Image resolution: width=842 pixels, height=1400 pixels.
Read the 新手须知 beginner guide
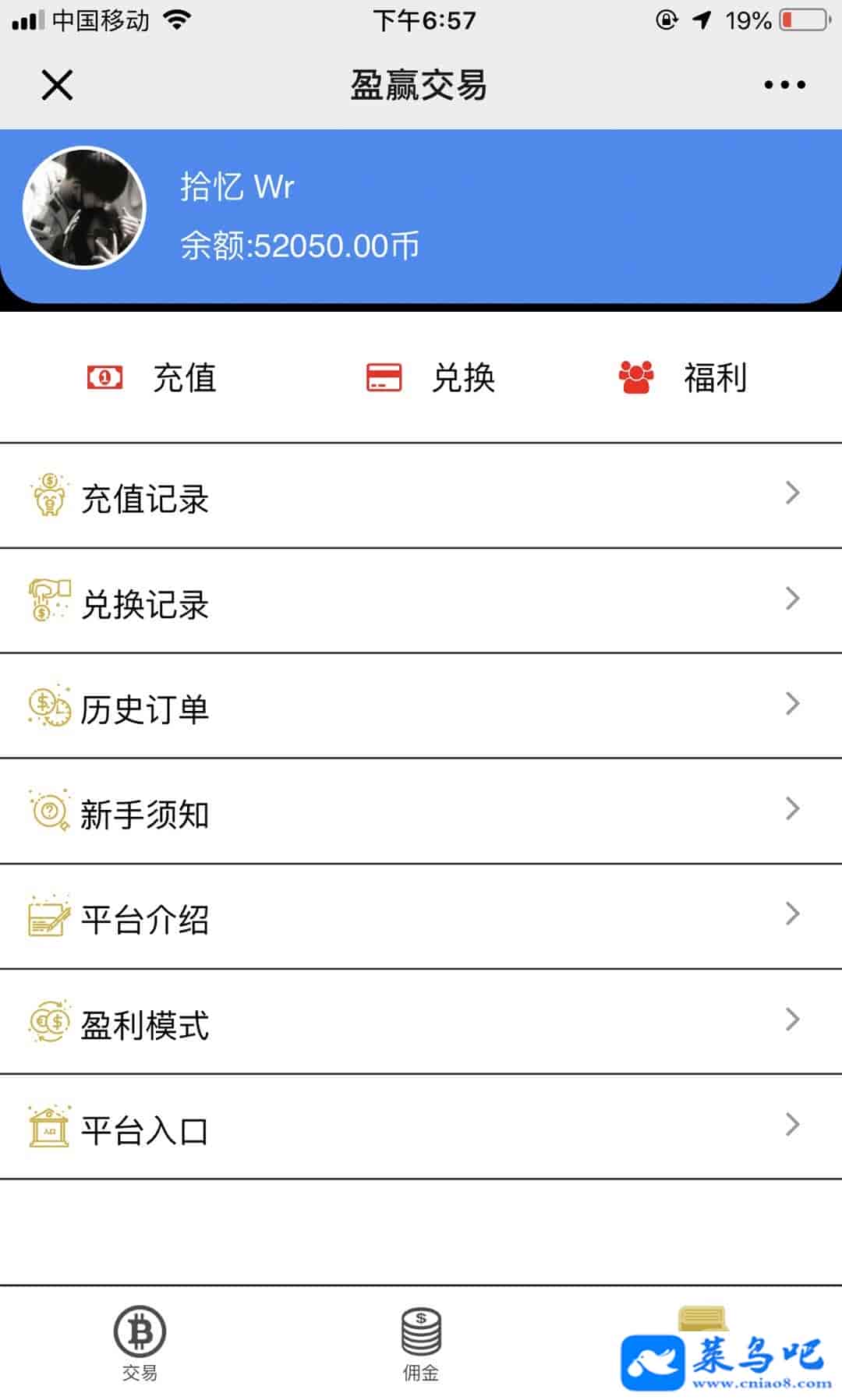[421, 812]
